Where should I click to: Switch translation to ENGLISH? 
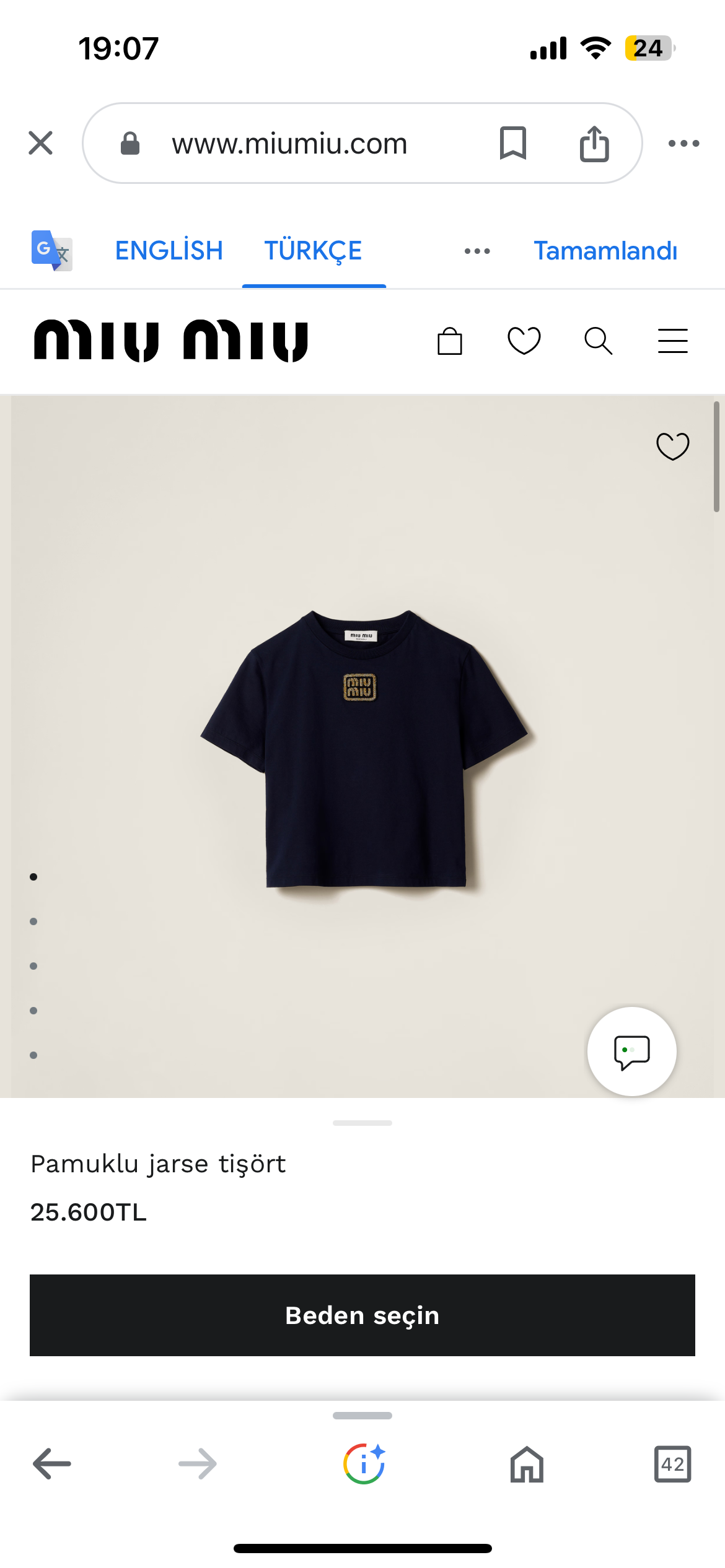pyautogui.click(x=169, y=251)
